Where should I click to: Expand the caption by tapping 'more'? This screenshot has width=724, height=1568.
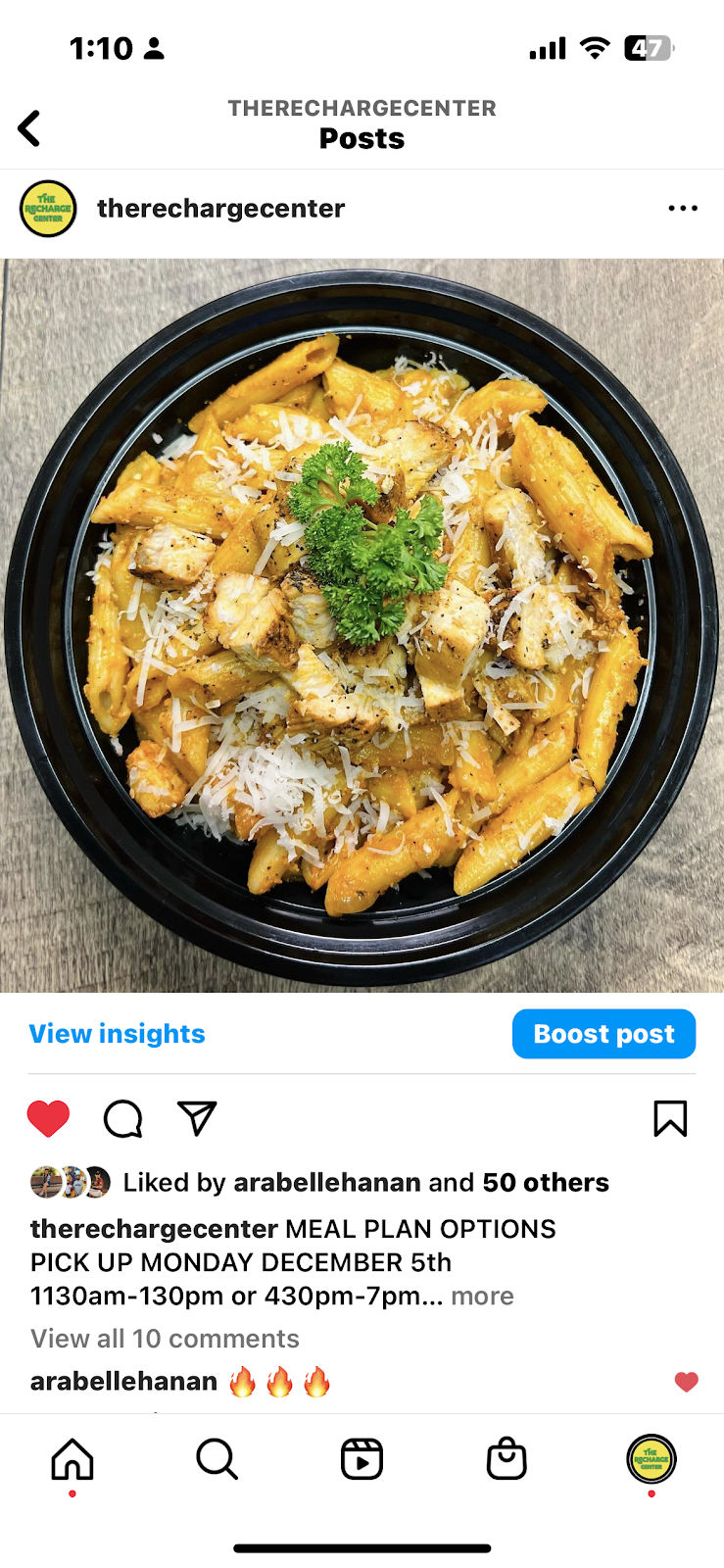click(x=481, y=1296)
